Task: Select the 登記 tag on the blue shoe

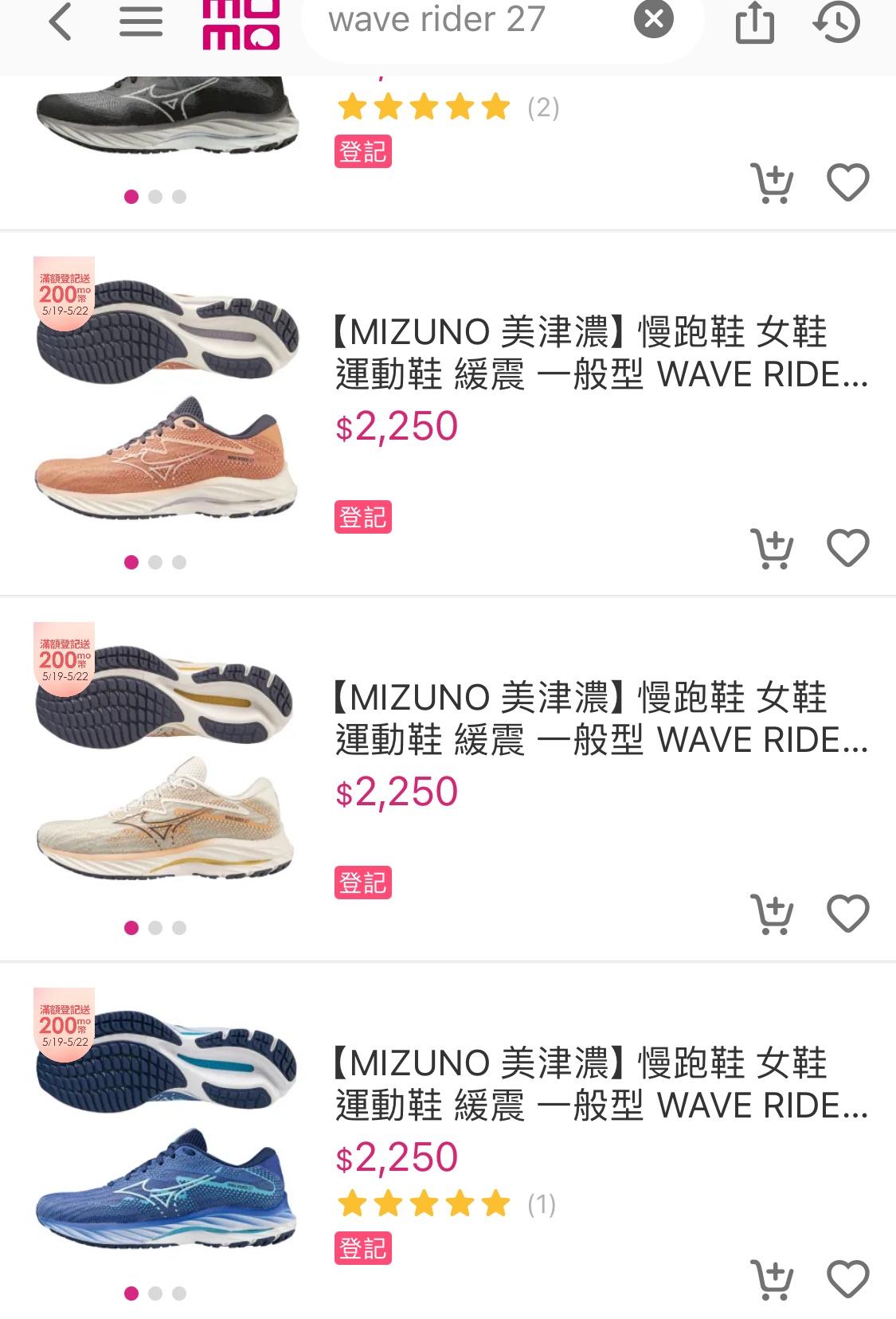Action: click(362, 1248)
